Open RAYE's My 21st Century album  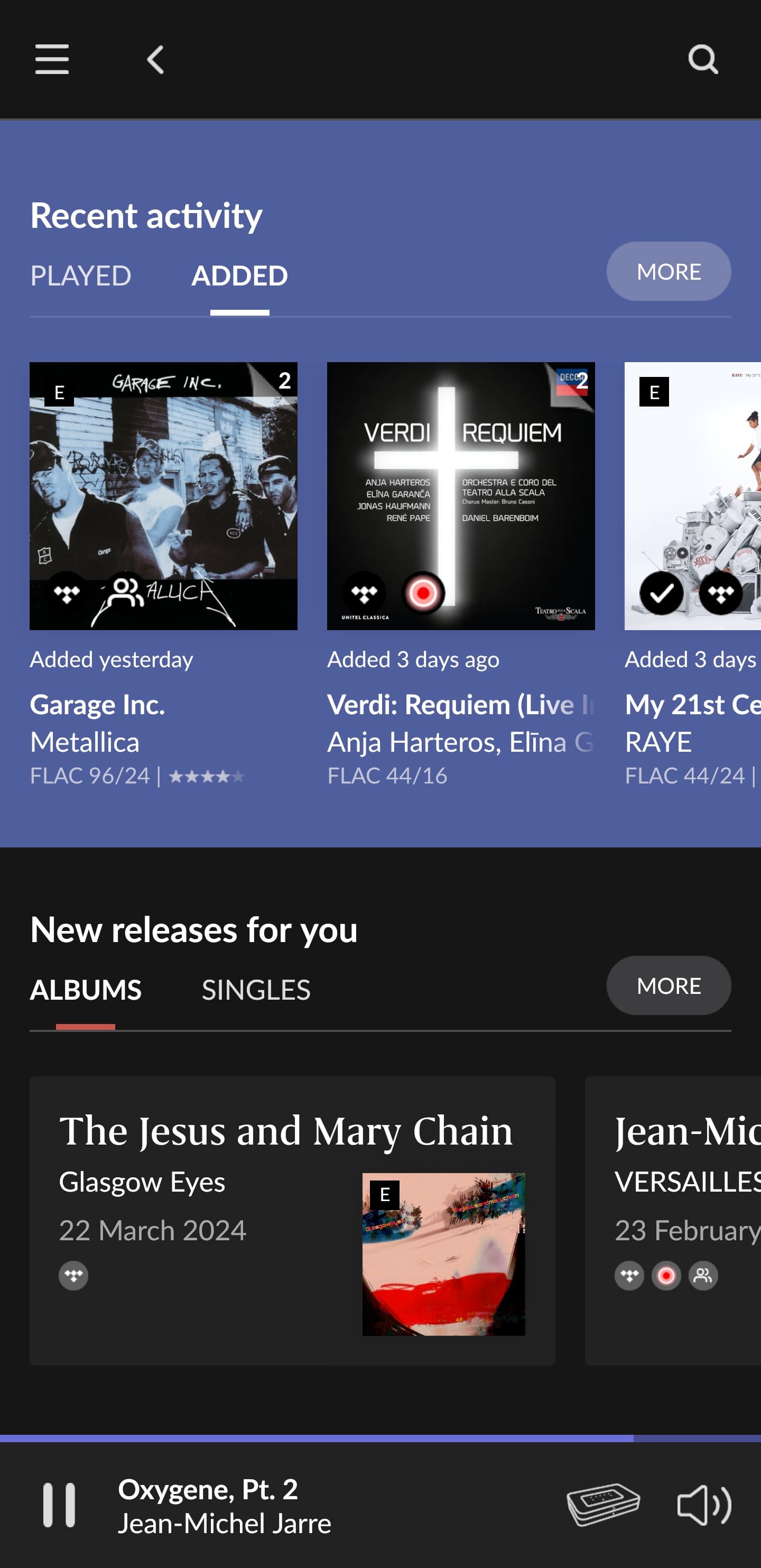[x=692, y=495]
